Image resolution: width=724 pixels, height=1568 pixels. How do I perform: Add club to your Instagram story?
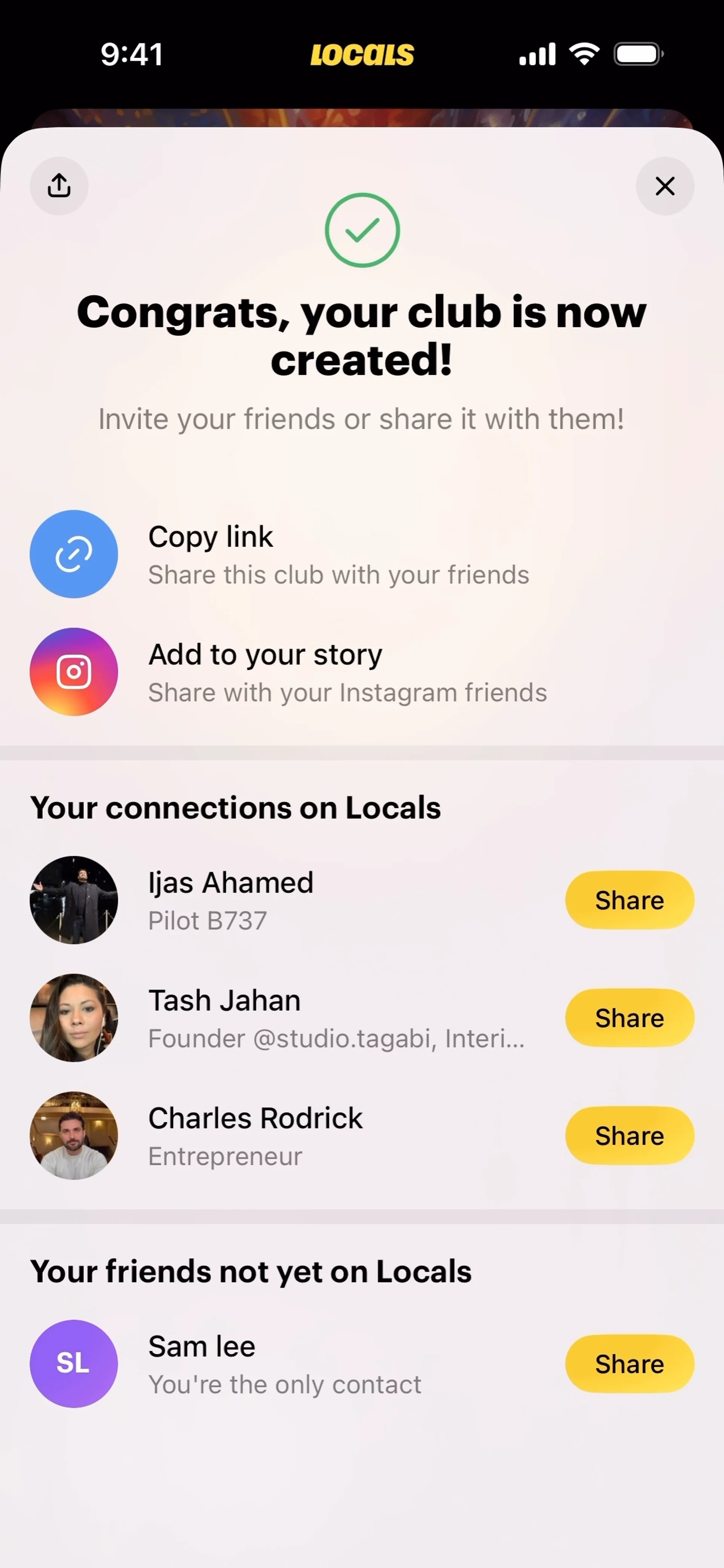74,671
